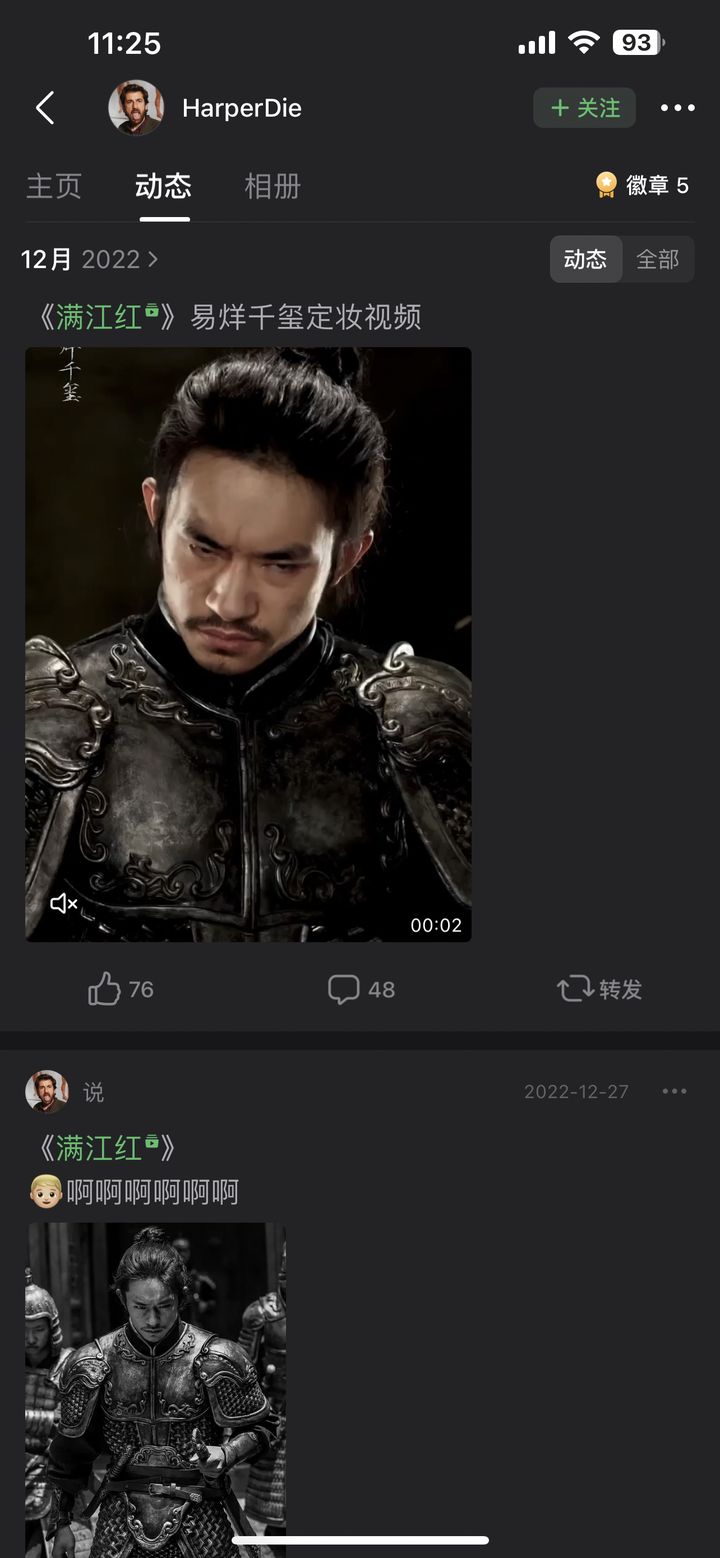Like the post with 76 likes
720x1558 pixels.
(120, 989)
